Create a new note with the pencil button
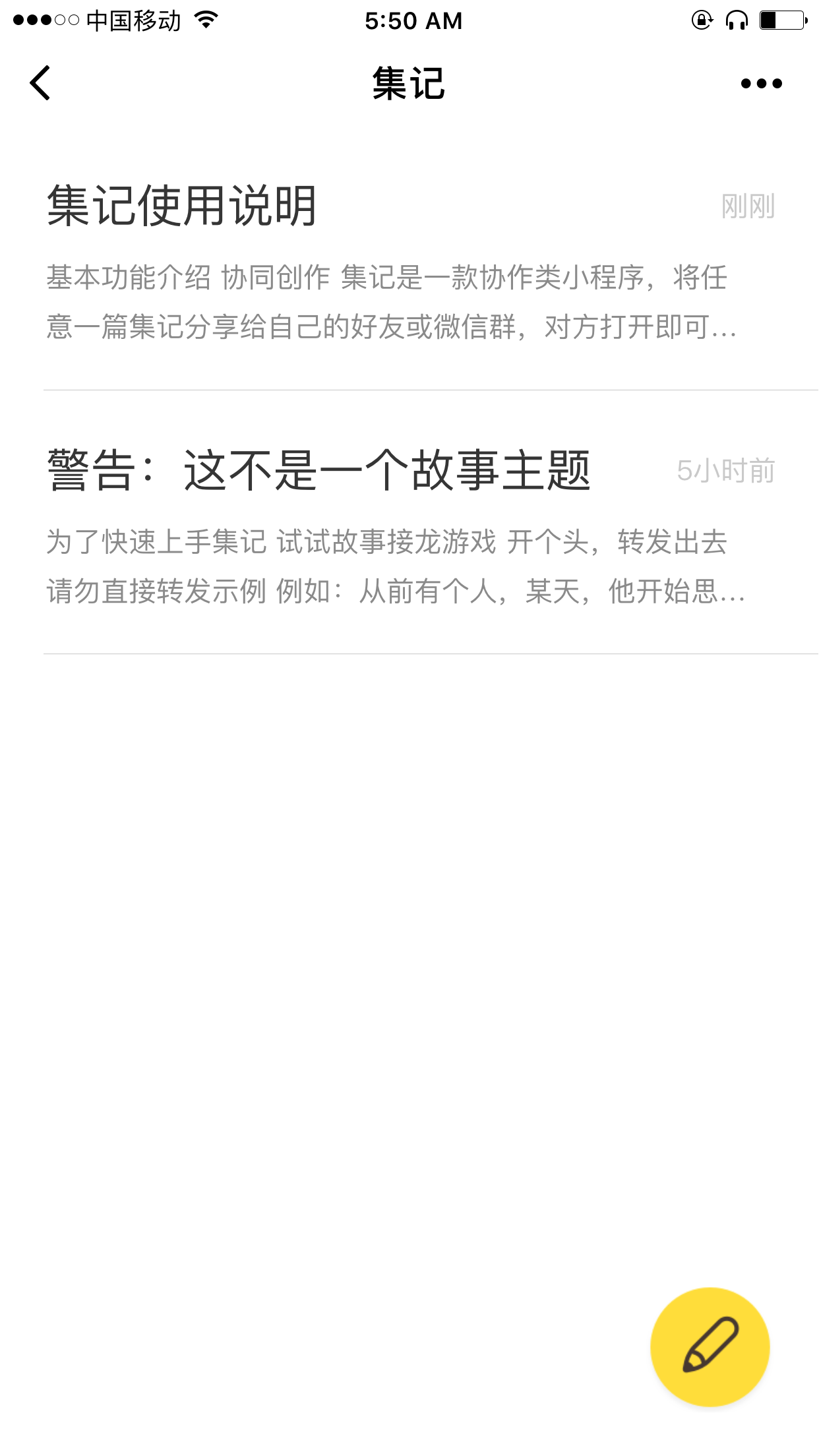Image resolution: width=819 pixels, height=1456 pixels. pyautogui.click(x=710, y=1347)
